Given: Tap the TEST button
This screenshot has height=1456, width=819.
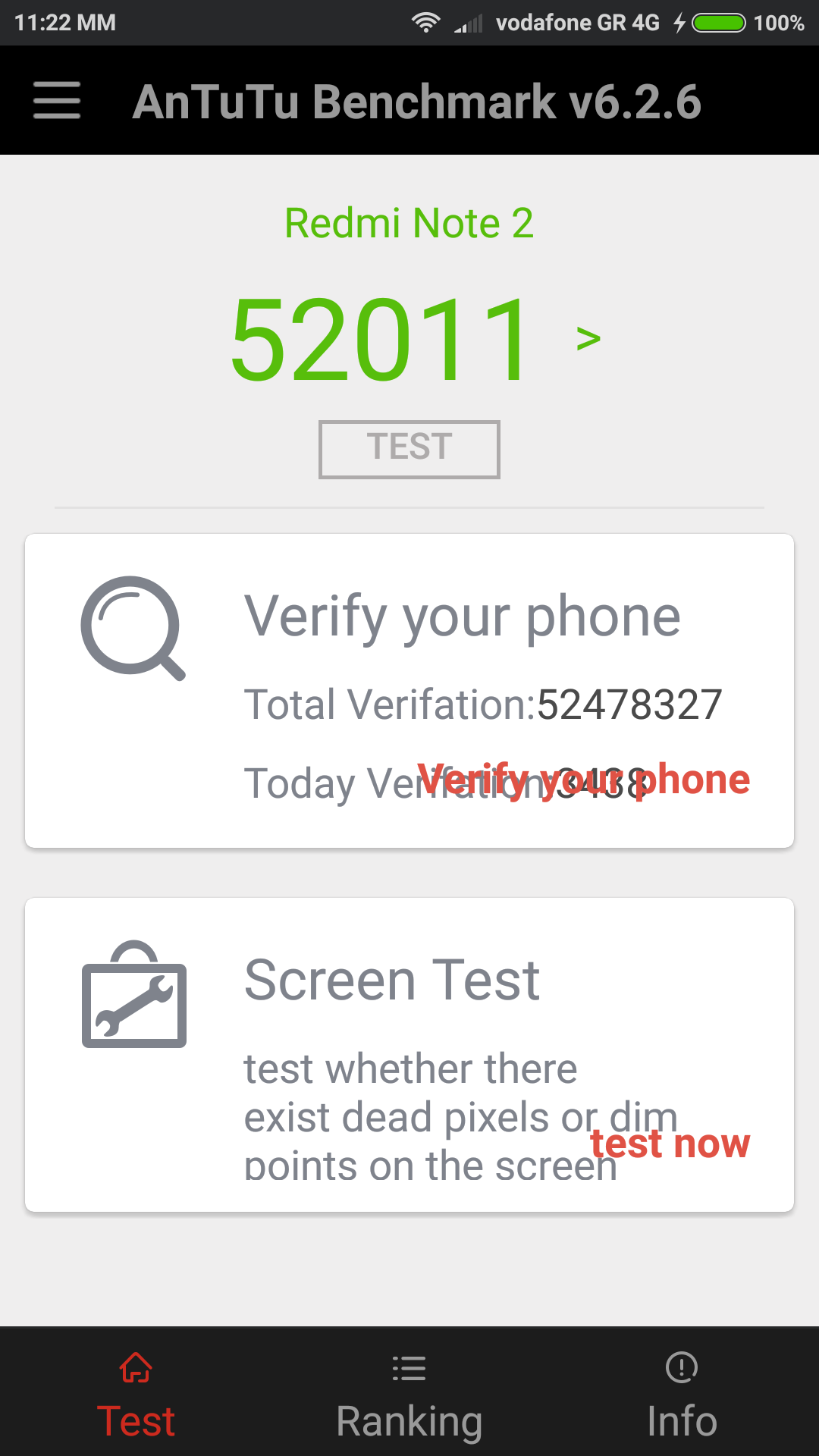Looking at the screenshot, I should click(409, 449).
